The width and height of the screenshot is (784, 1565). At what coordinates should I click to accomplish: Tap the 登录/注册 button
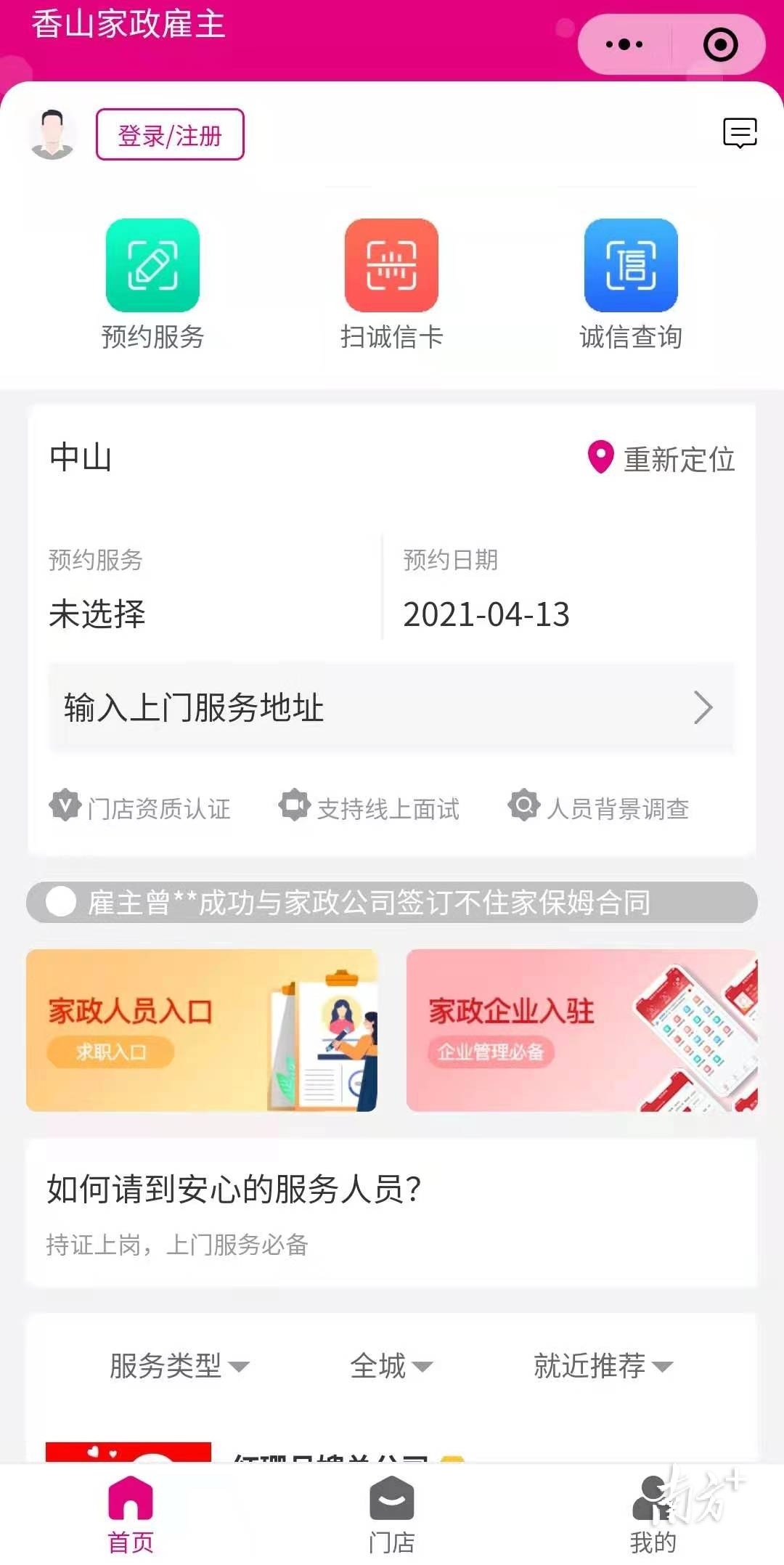pyautogui.click(x=170, y=135)
